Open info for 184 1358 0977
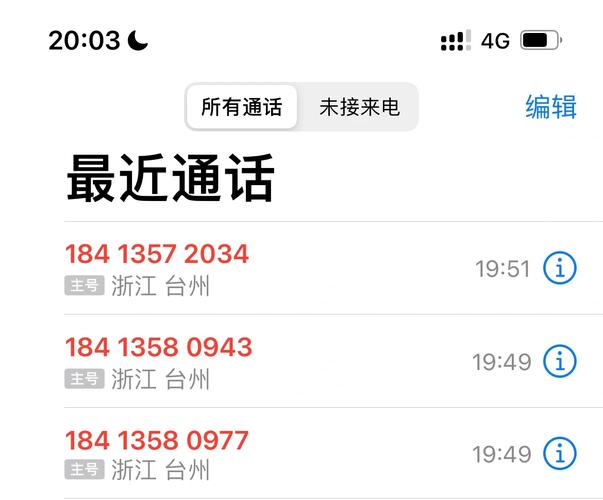The height and width of the screenshot is (500, 603). [x=560, y=454]
